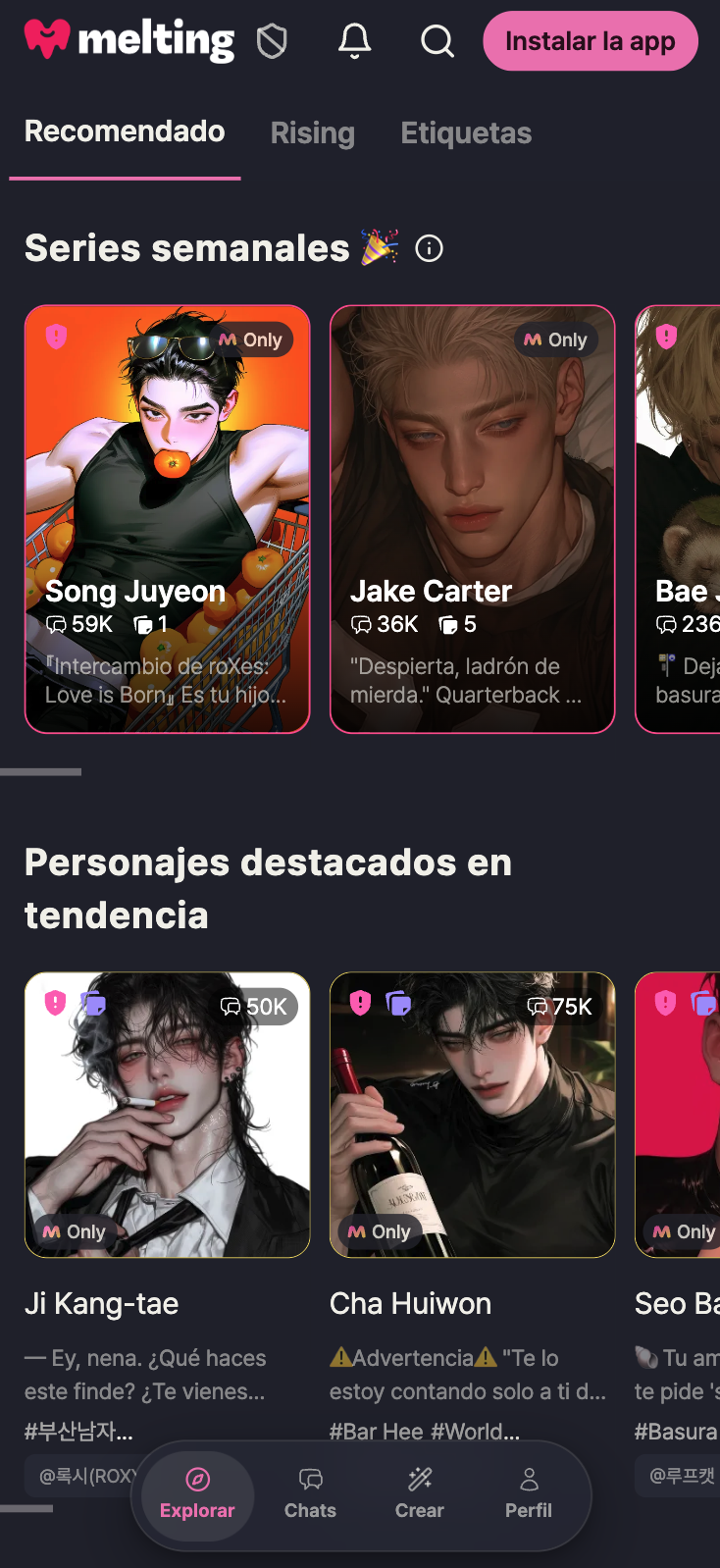Image resolution: width=720 pixels, height=1568 pixels.
Task: Open info icon next to Series semanales
Action: coord(429,248)
